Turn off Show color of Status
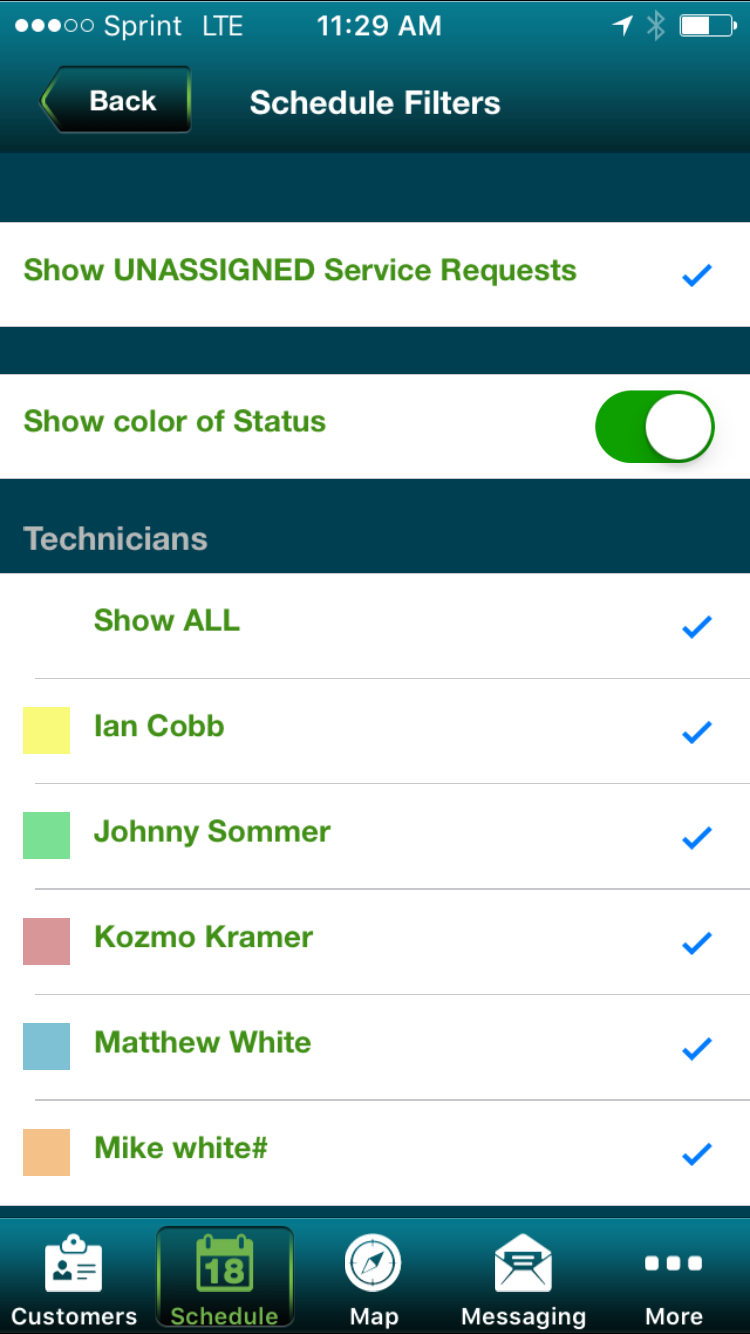The height and width of the screenshot is (1334, 750). [654, 427]
